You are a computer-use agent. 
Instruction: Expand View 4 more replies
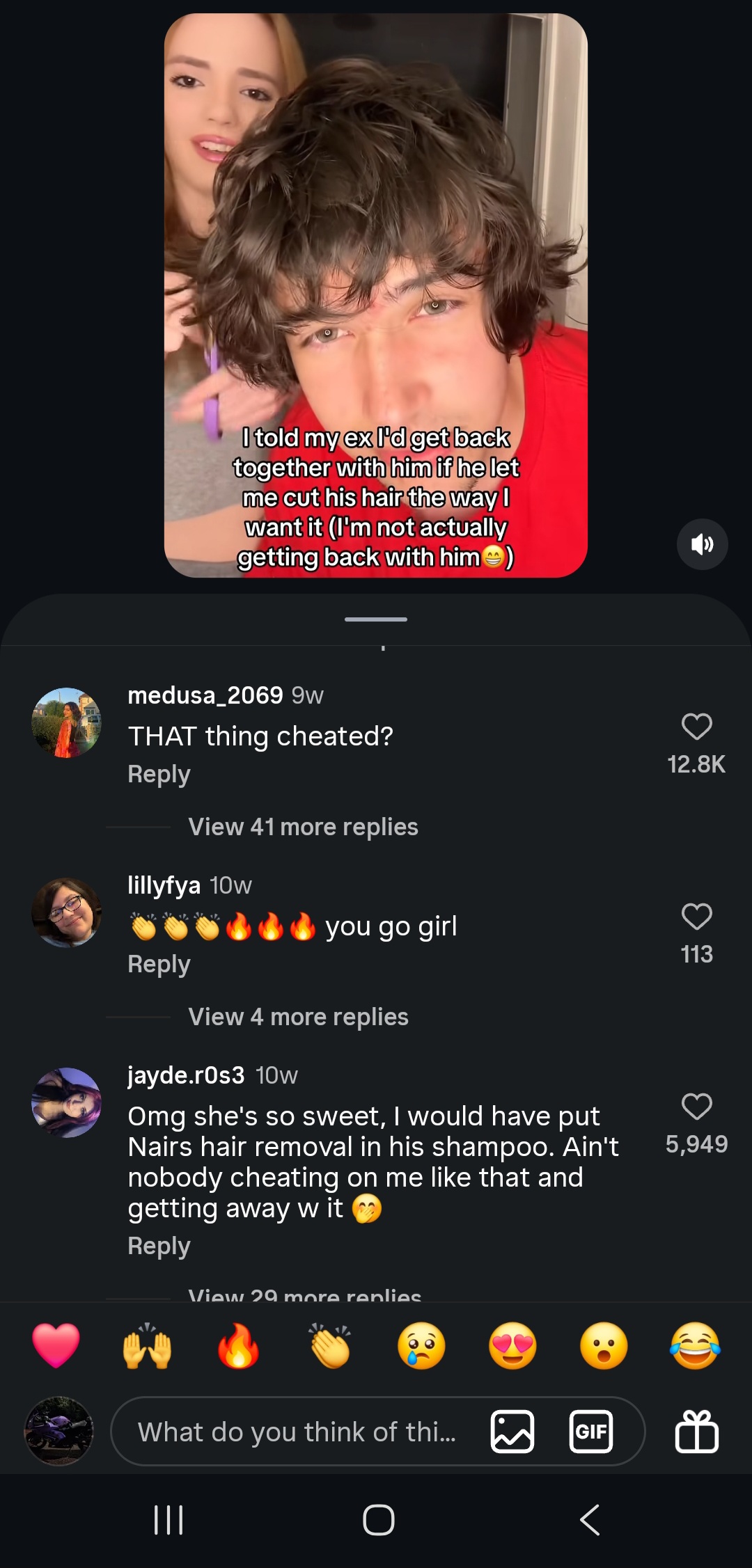(298, 1017)
